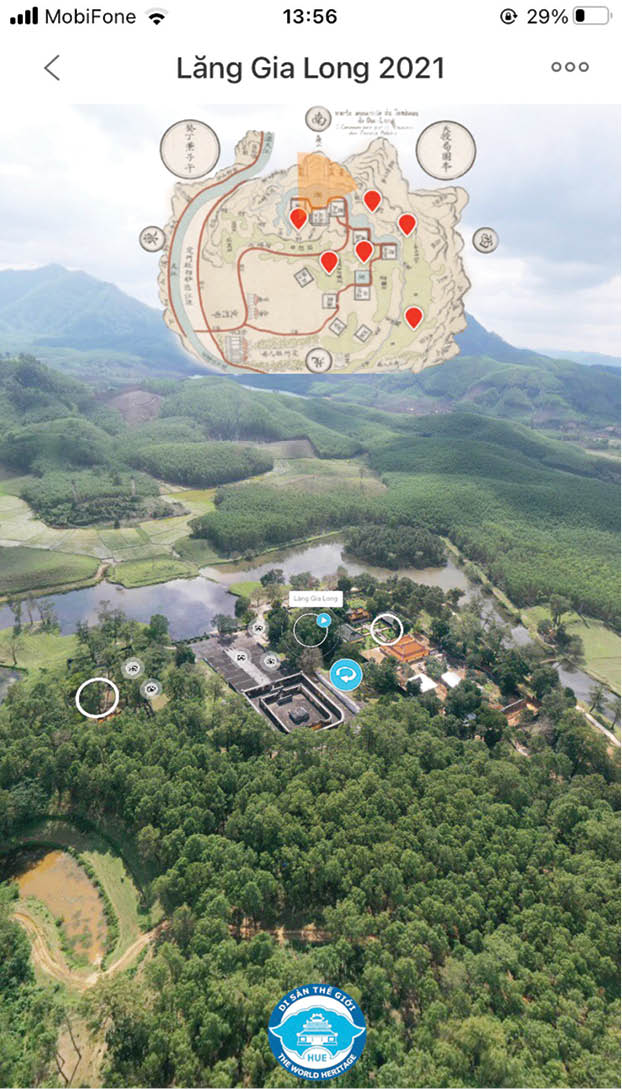The width and height of the screenshot is (622, 1089).
Task: Open the Lăng Gia Long hotspot
Action: [311, 629]
